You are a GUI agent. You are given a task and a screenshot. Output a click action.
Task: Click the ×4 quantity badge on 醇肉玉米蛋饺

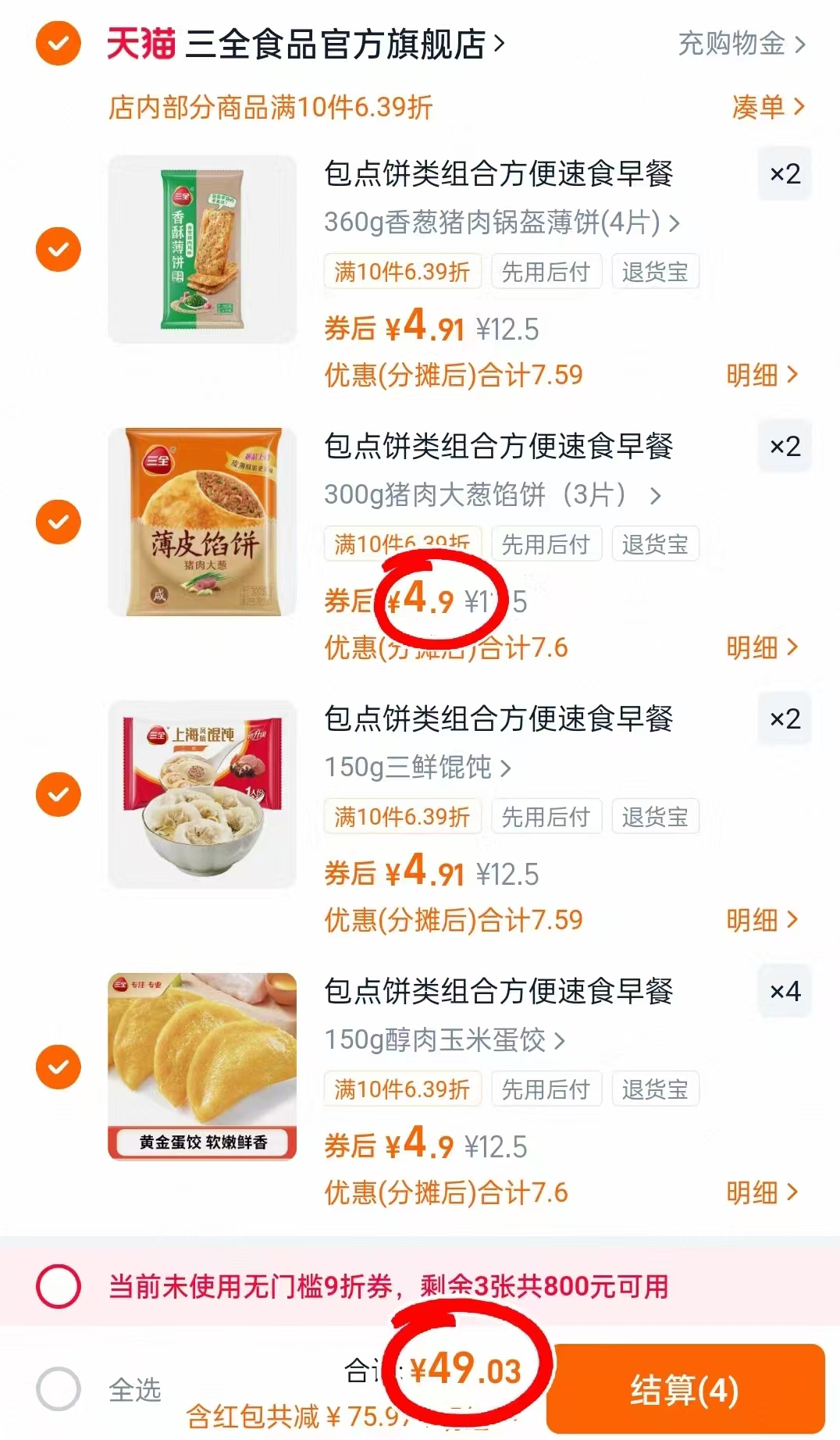point(785,992)
